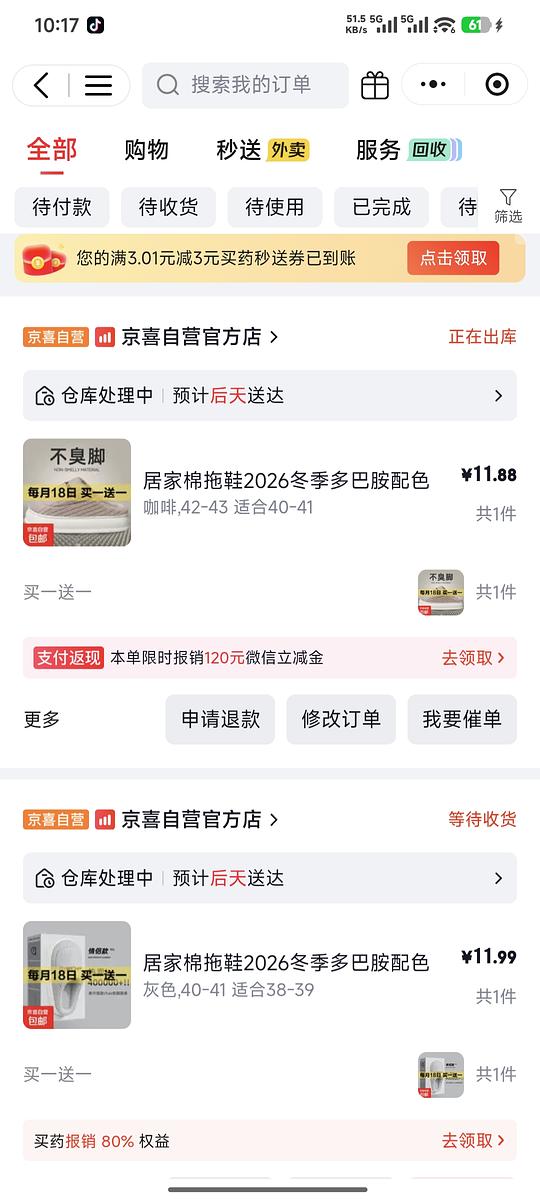Open the gift box icon
This screenshot has width=540, height=1200.
click(375, 85)
